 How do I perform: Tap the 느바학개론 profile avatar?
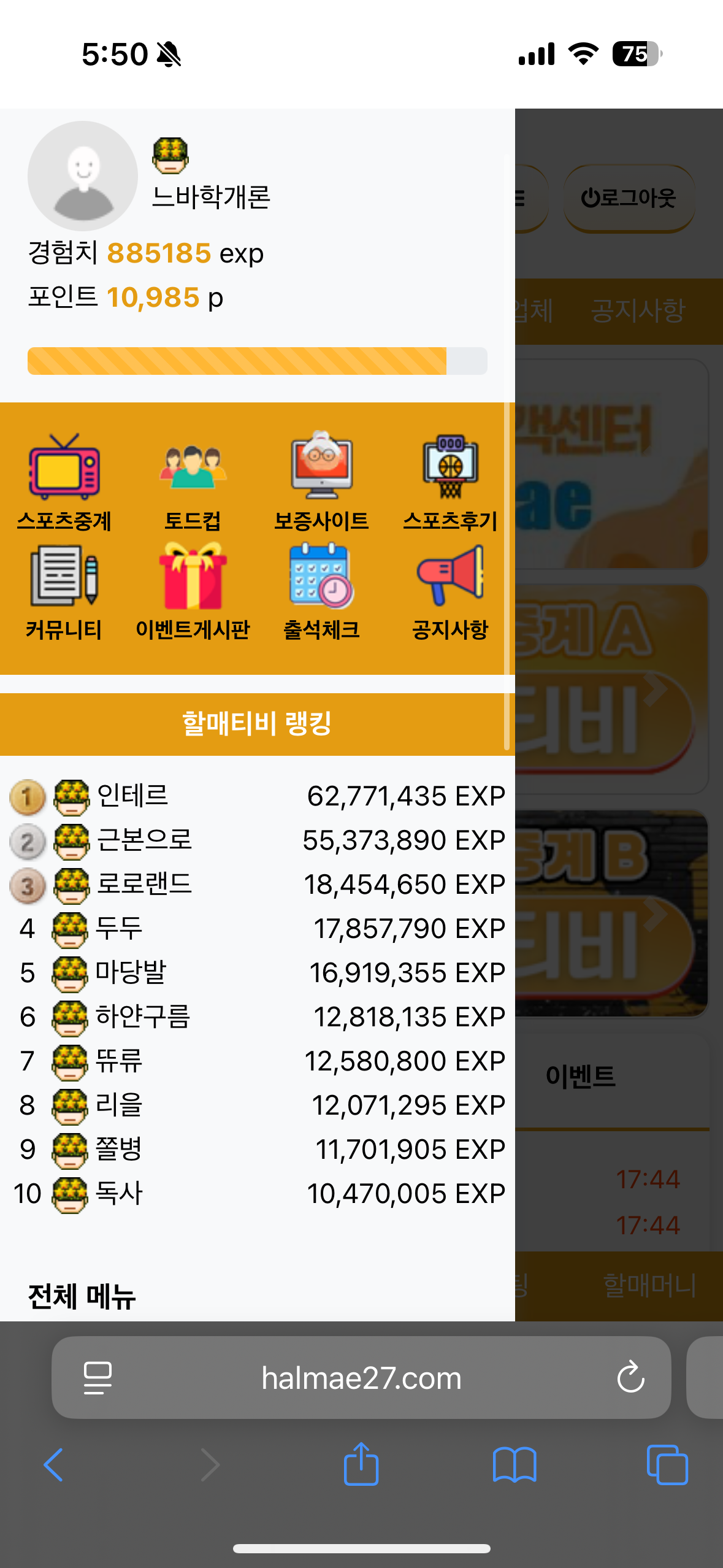(83, 176)
